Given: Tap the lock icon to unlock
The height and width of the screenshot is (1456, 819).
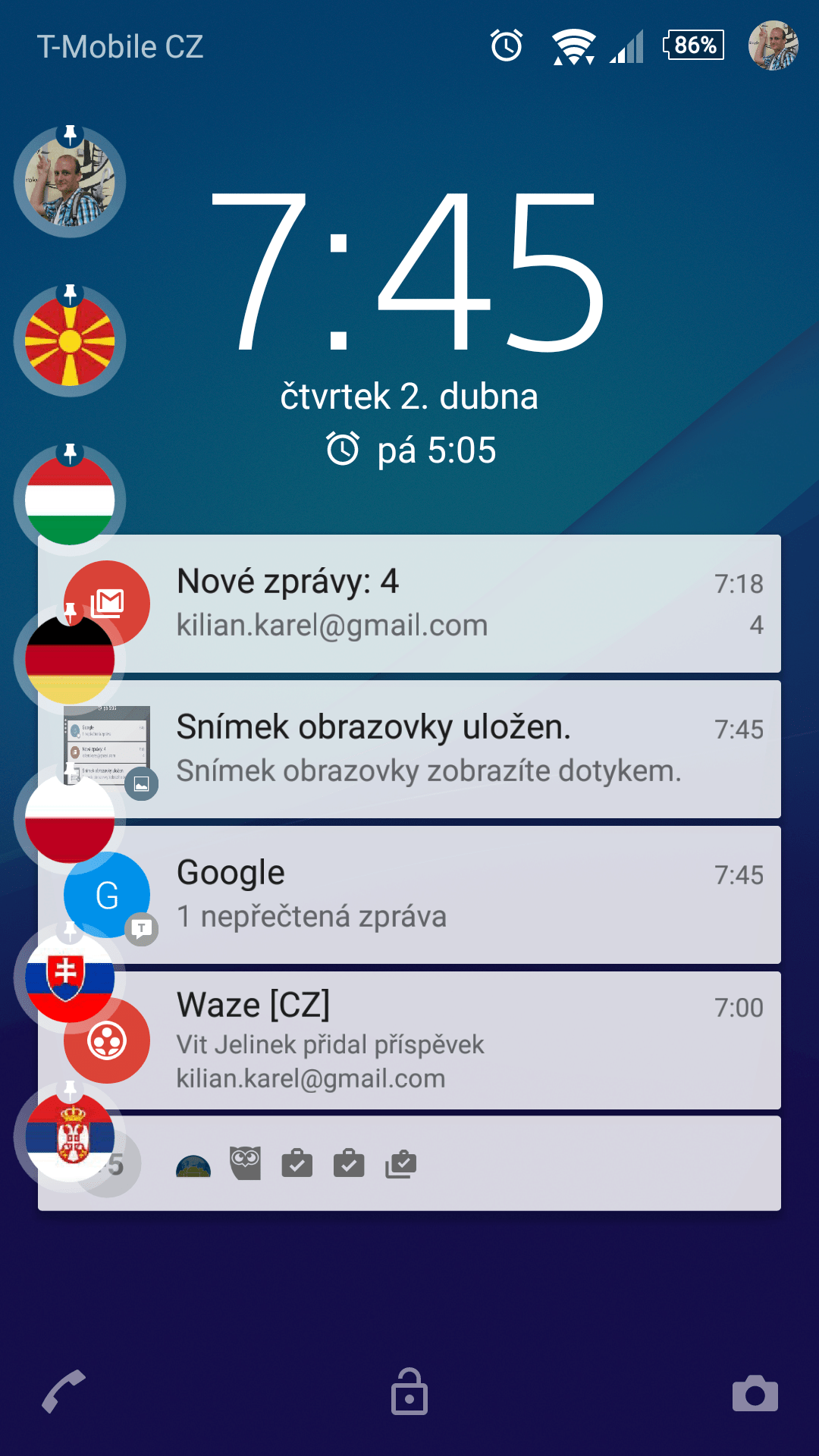Looking at the screenshot, I should click(x=409, y=1392).
